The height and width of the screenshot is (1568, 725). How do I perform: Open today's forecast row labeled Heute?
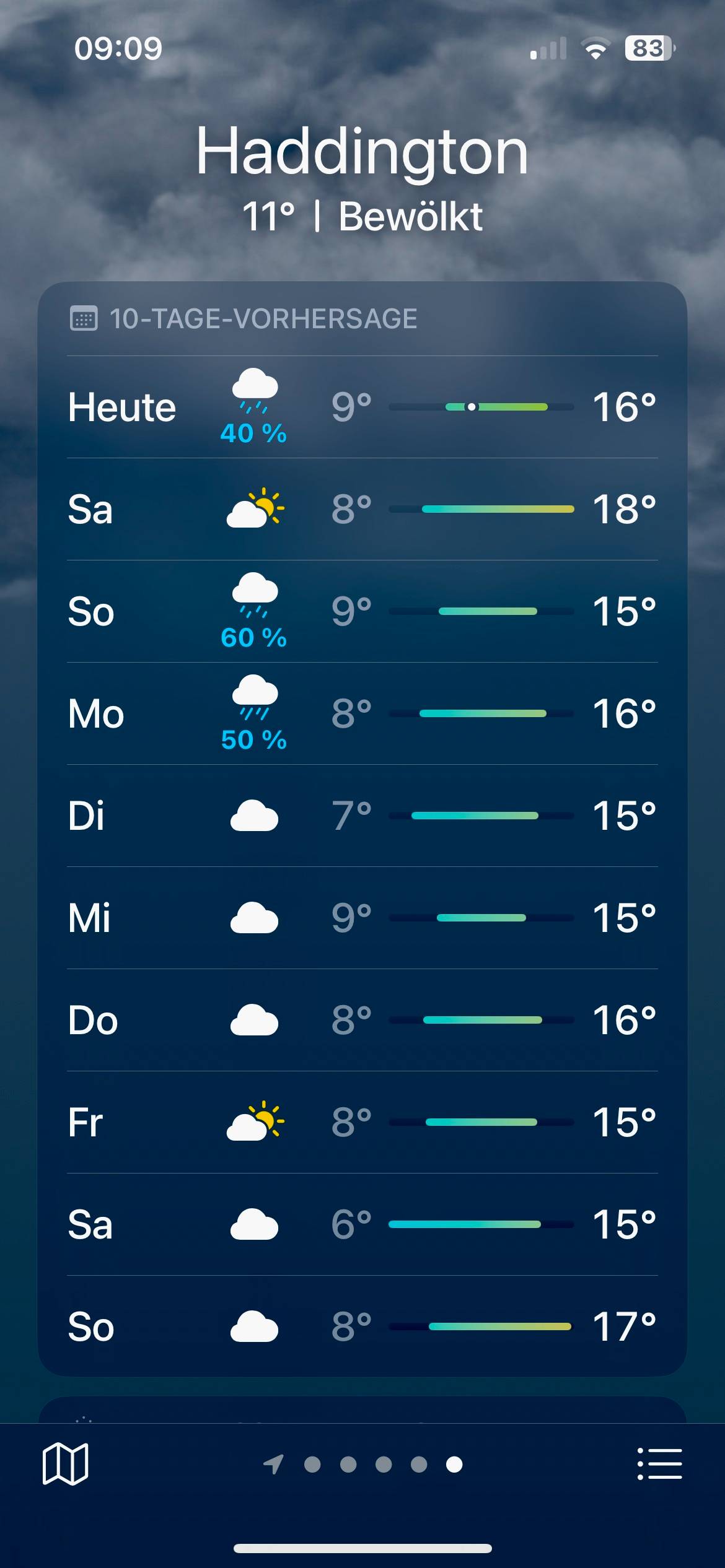[x=362, y=407]
